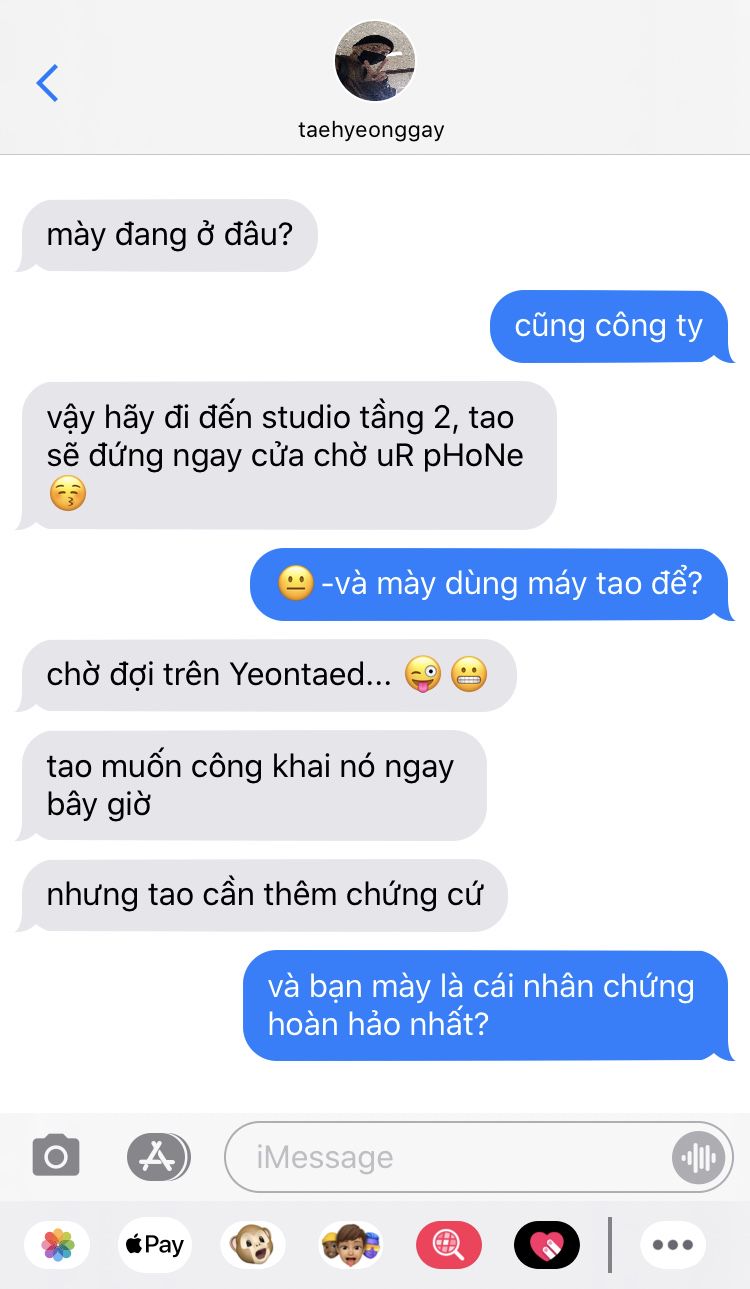This screenshot has height=1289, width=750.
Task: Open the Digital Touch heart app
Action: pyautogui.click(x=547, y=1245)
